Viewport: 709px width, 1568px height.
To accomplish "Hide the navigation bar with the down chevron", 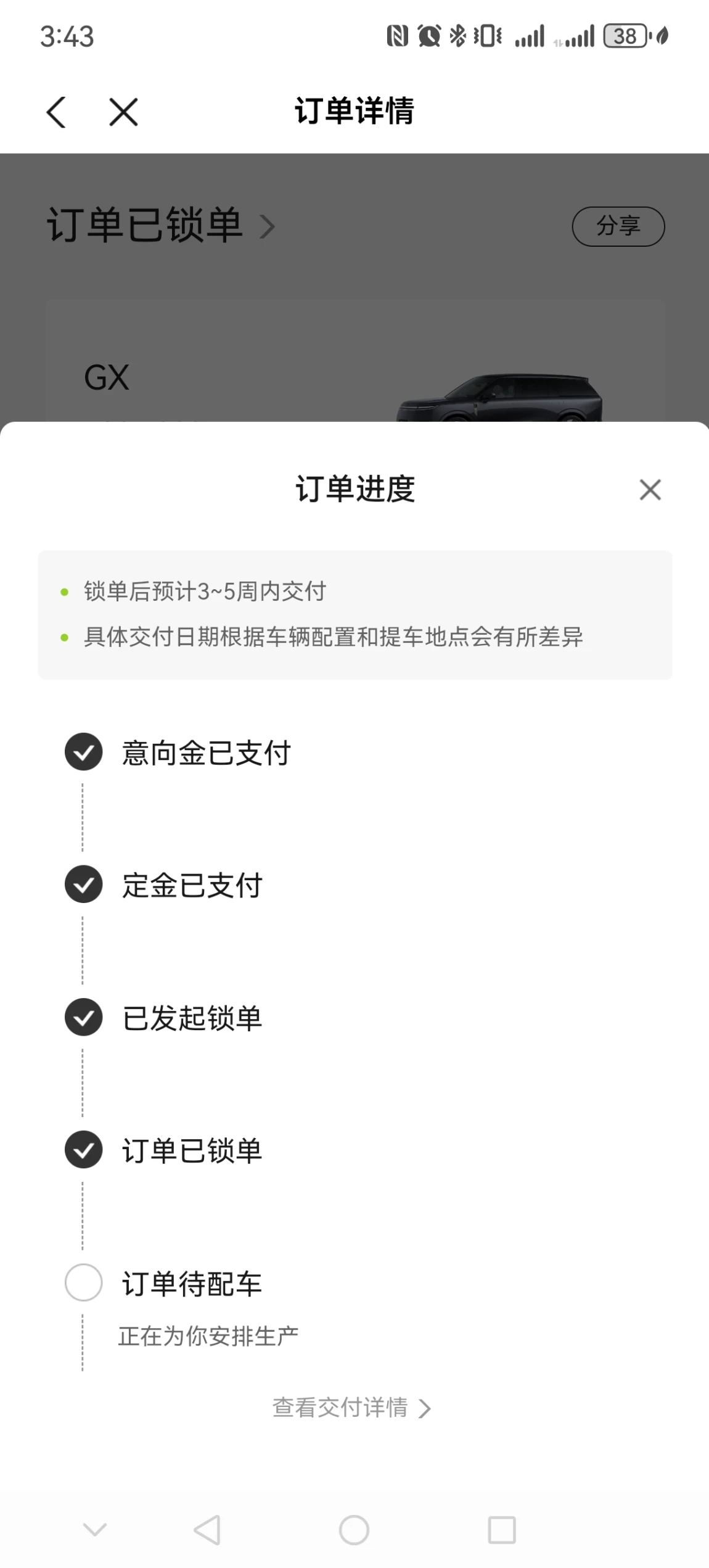I will coord(94,1529).
